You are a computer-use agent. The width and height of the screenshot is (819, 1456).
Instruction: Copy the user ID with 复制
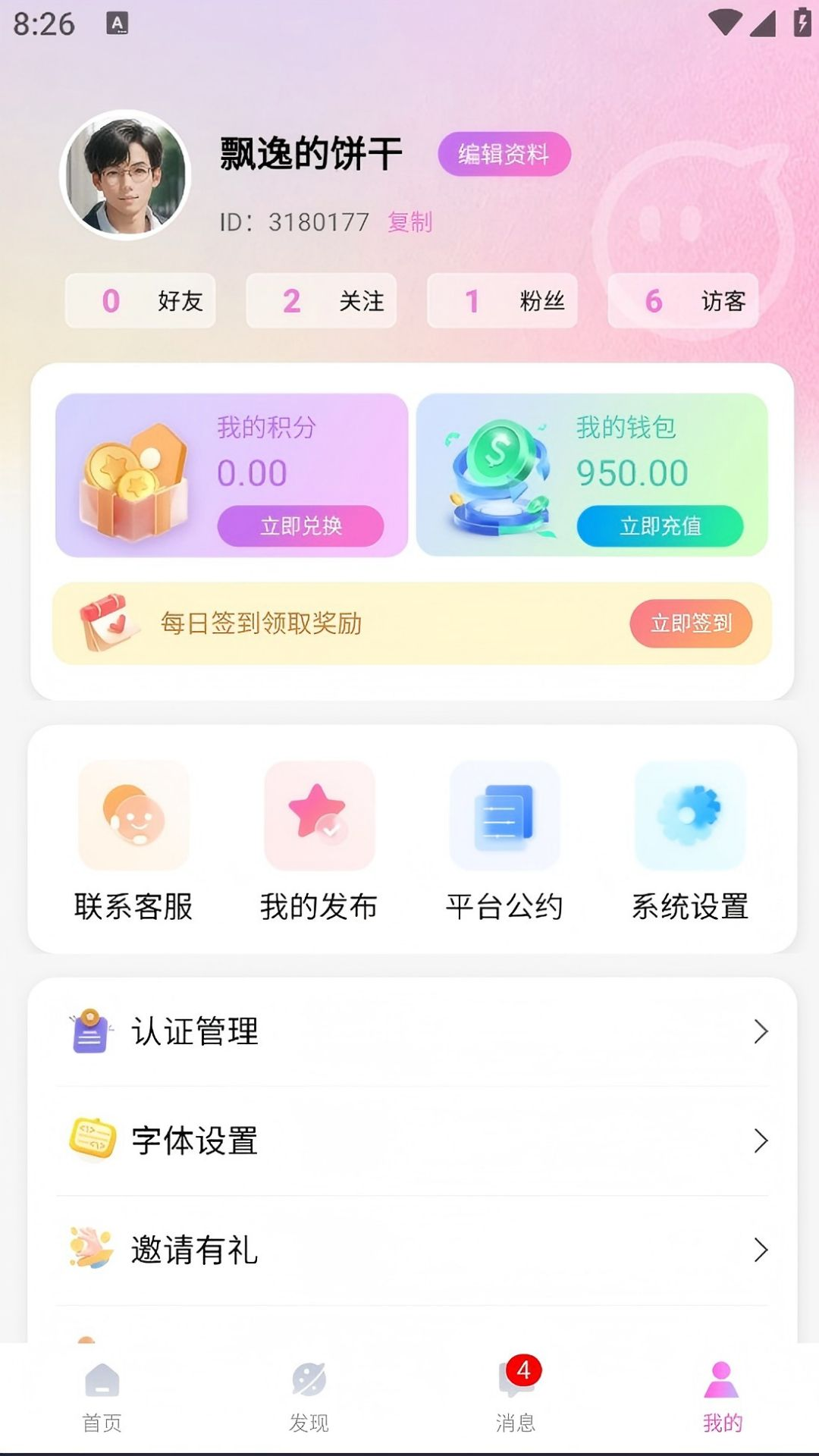(409, 222)
